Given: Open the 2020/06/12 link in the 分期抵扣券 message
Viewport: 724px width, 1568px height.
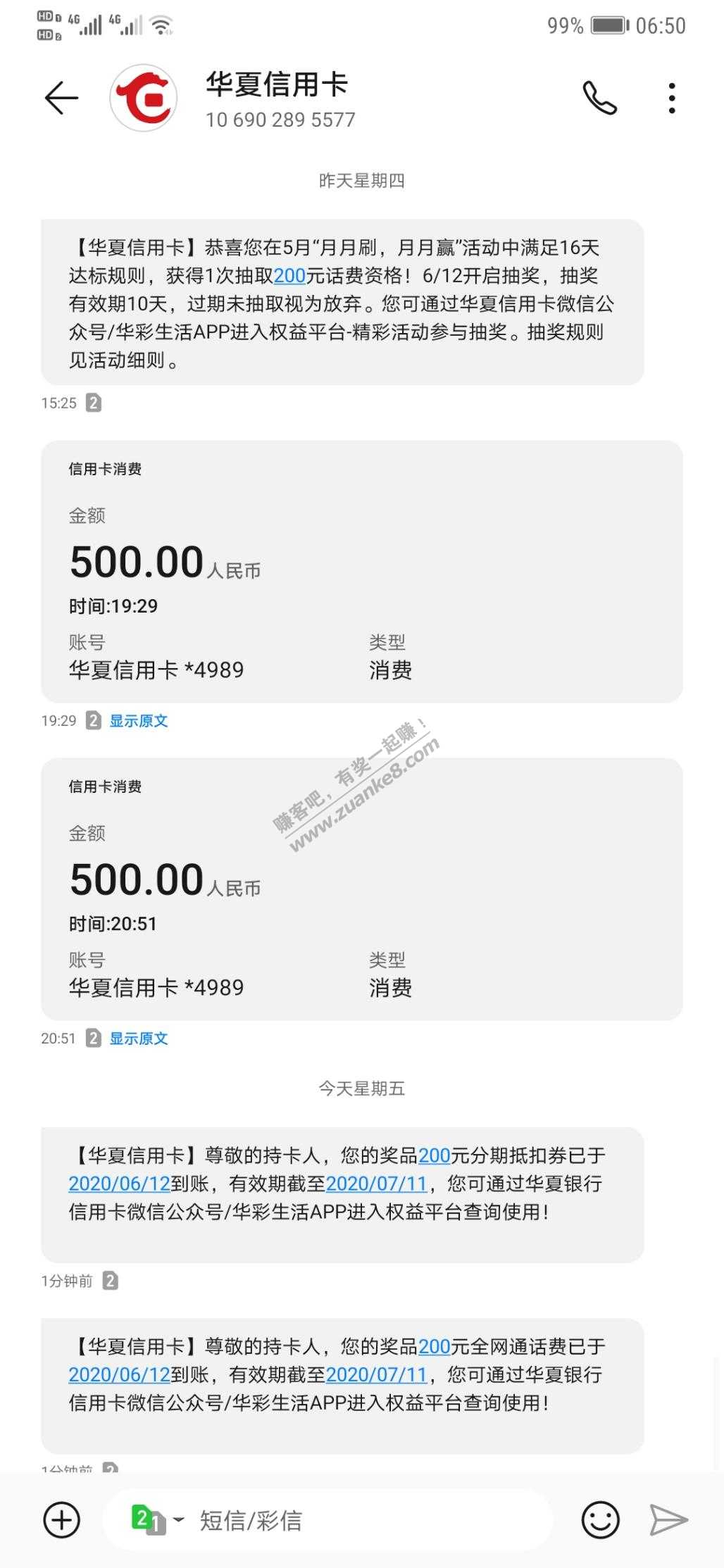Looking at the screenshot, I should [x=119, y=1184].
